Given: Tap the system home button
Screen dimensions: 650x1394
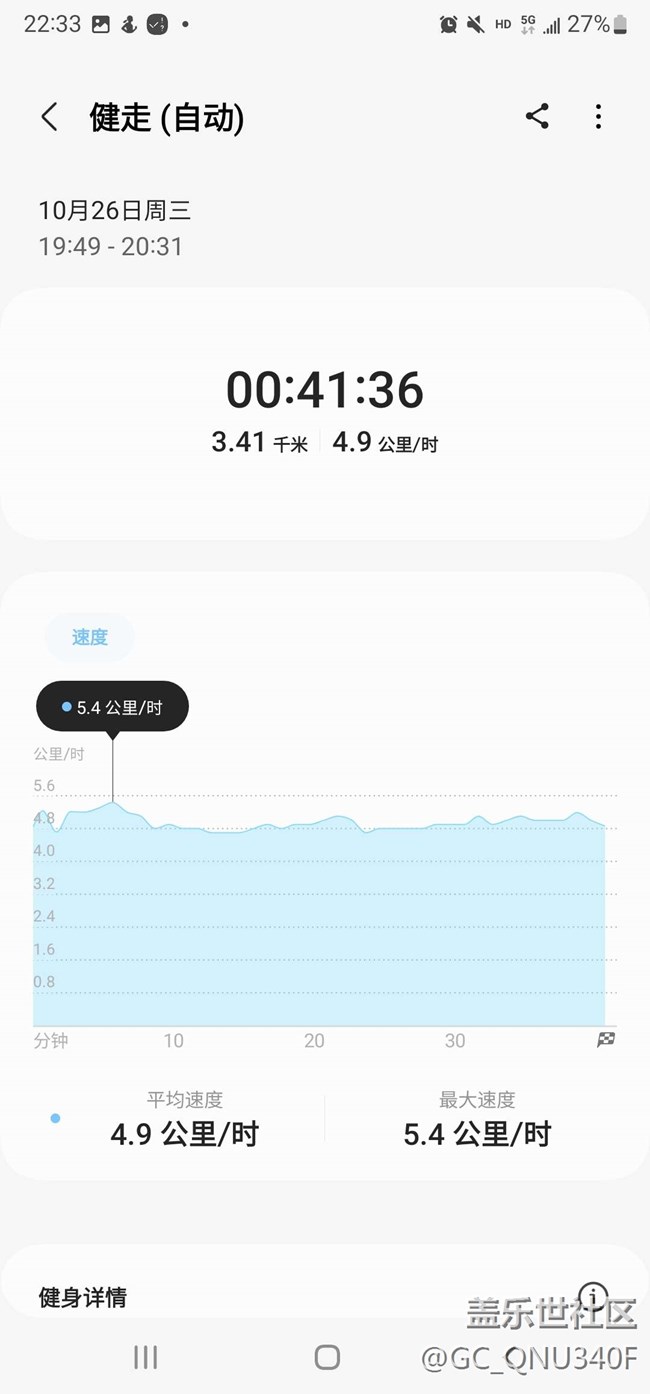Looking at the screenshot, I should (x=327, y=1357).
